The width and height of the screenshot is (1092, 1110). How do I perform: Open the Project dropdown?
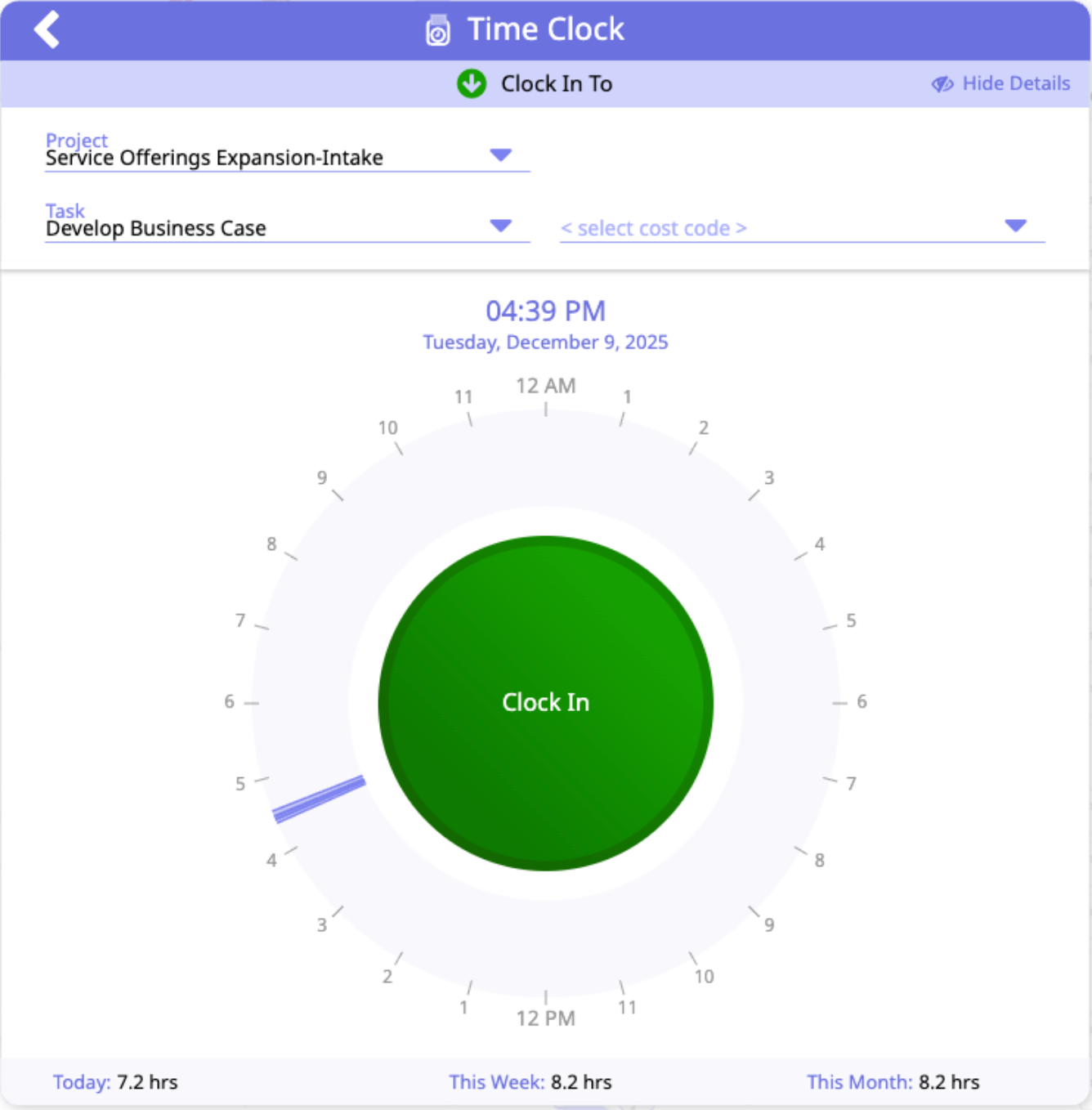[x=500, y=155]
